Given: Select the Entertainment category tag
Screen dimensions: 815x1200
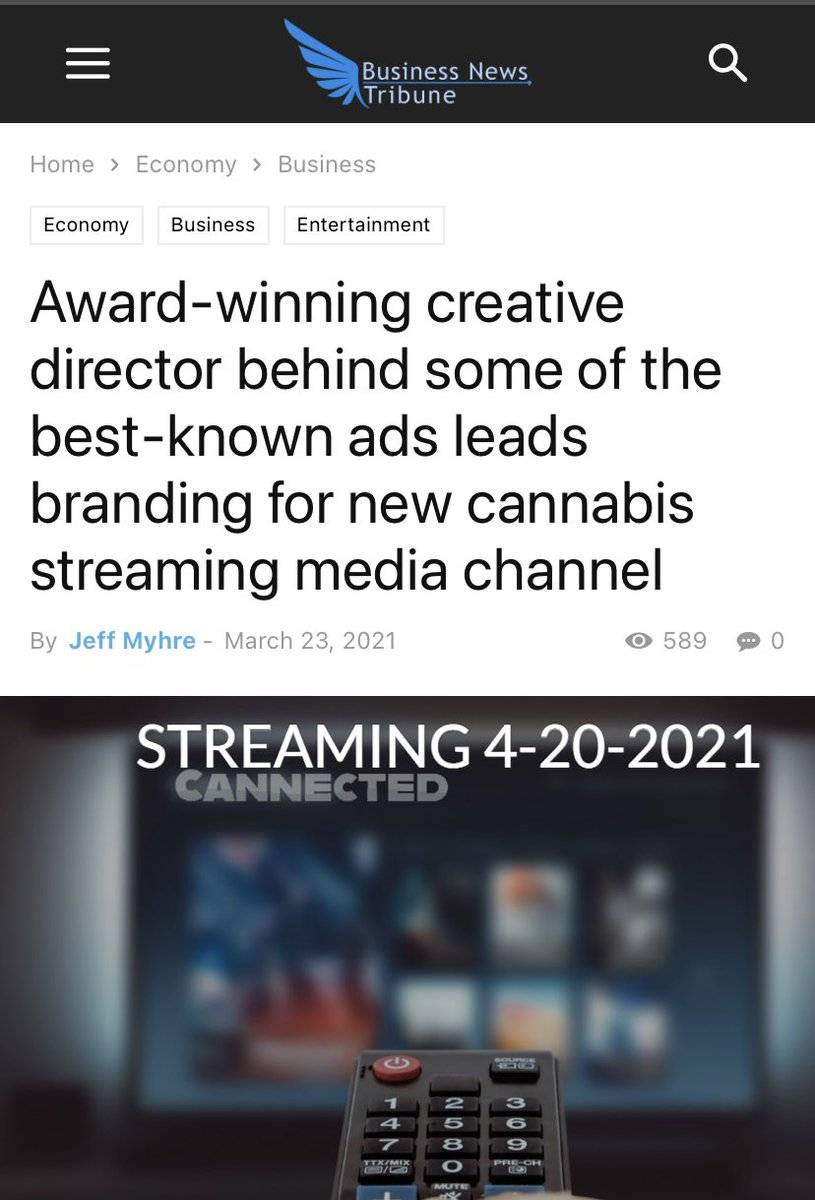Looking at the screenshot, I should coord(363,225).
